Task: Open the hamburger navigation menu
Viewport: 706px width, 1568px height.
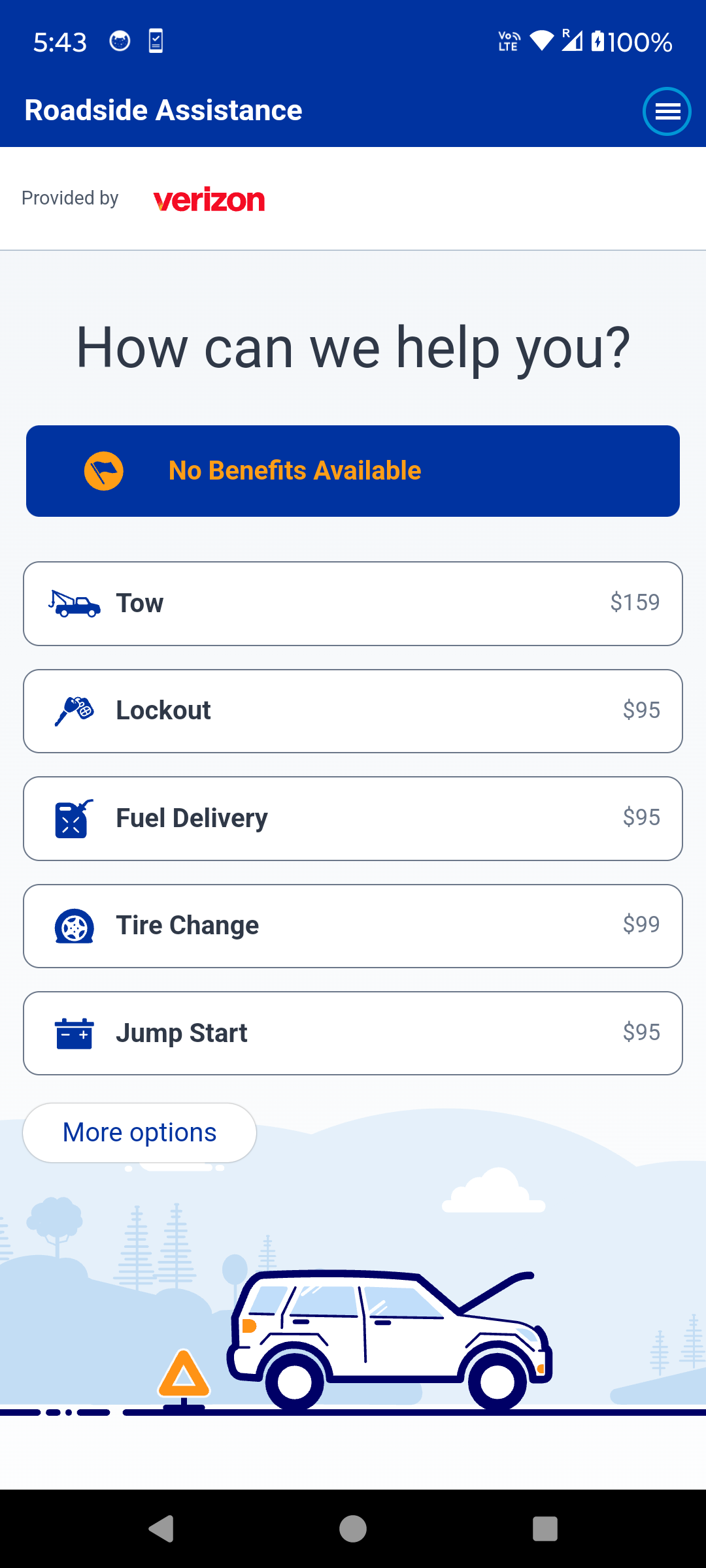Action: click(x=666, y=111)
